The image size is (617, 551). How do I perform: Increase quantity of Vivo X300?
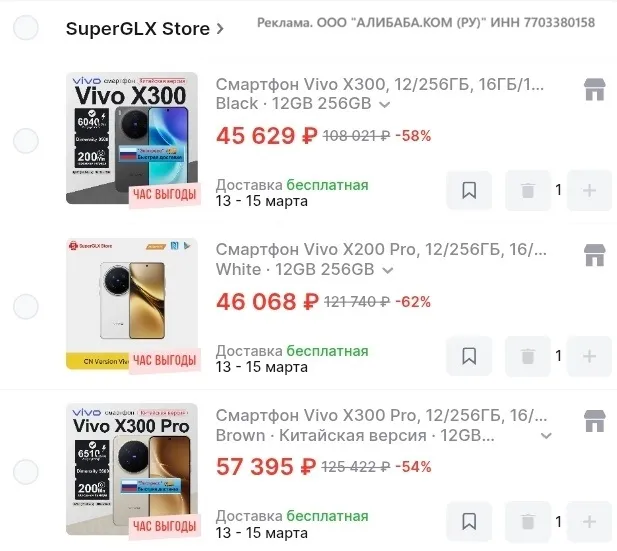(x=589, y=190)
